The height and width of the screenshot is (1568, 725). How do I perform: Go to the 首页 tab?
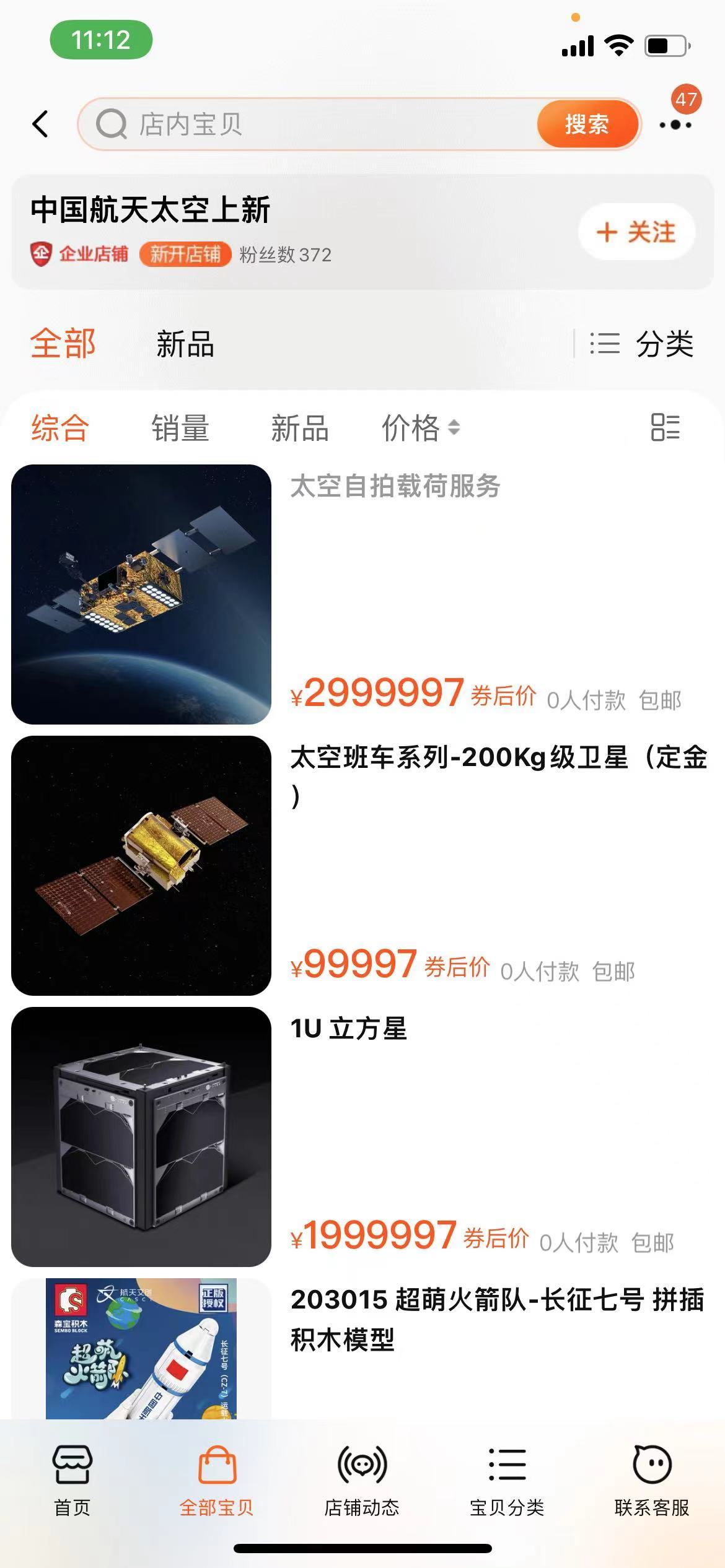72,1478
